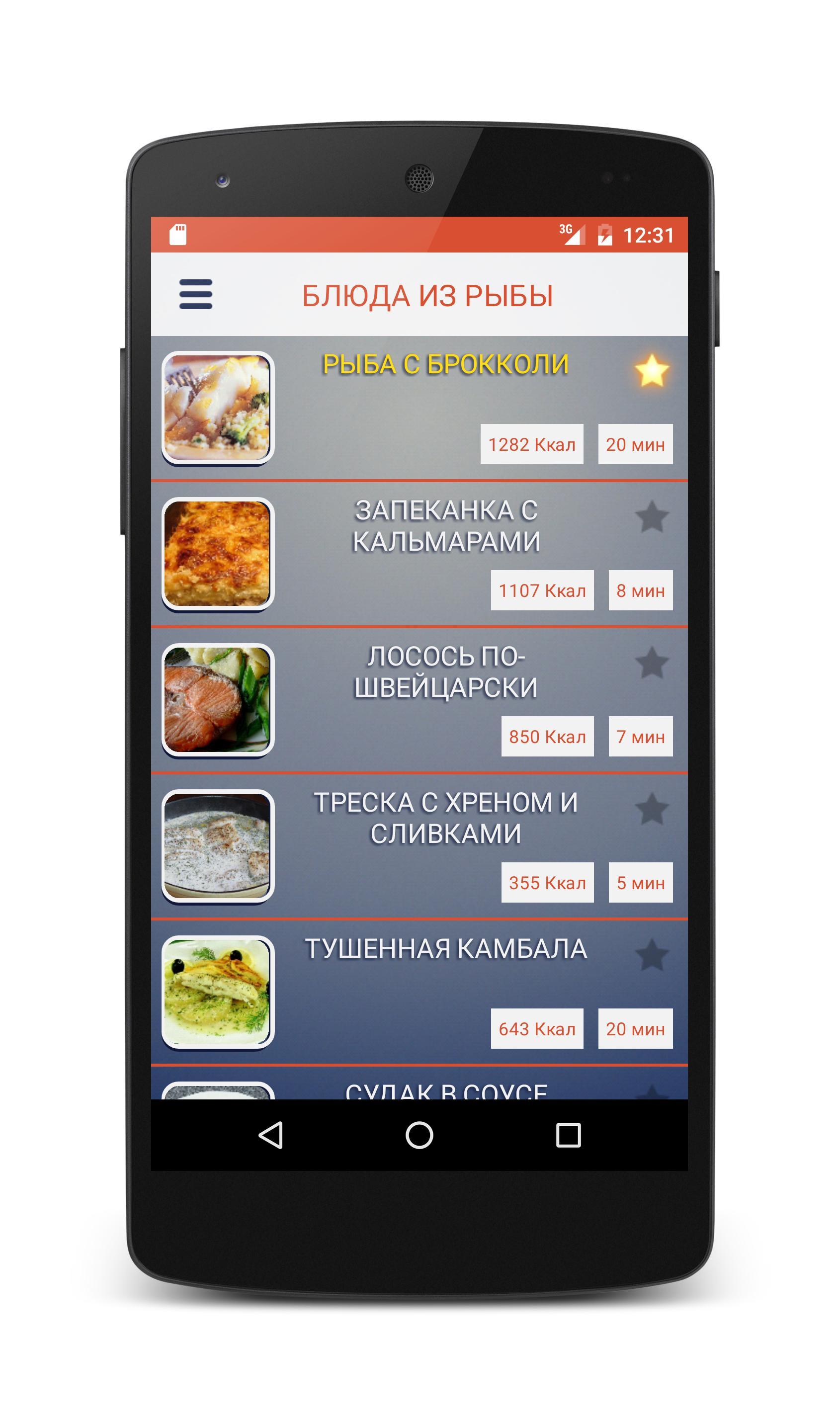Favorite the Запеканка с кальмарами recipe
This screenshot has height=1420, width=840.
pyautogui.click(x=652, y=516)
